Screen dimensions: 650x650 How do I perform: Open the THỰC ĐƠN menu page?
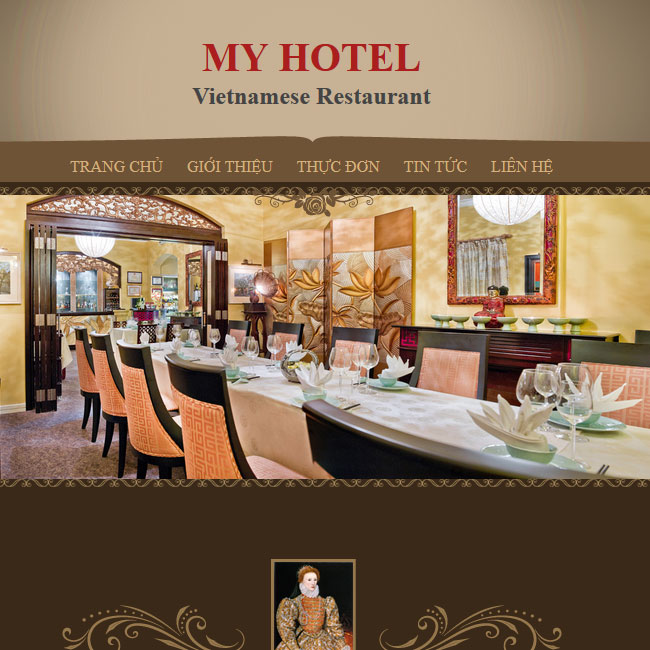point(338,167)
